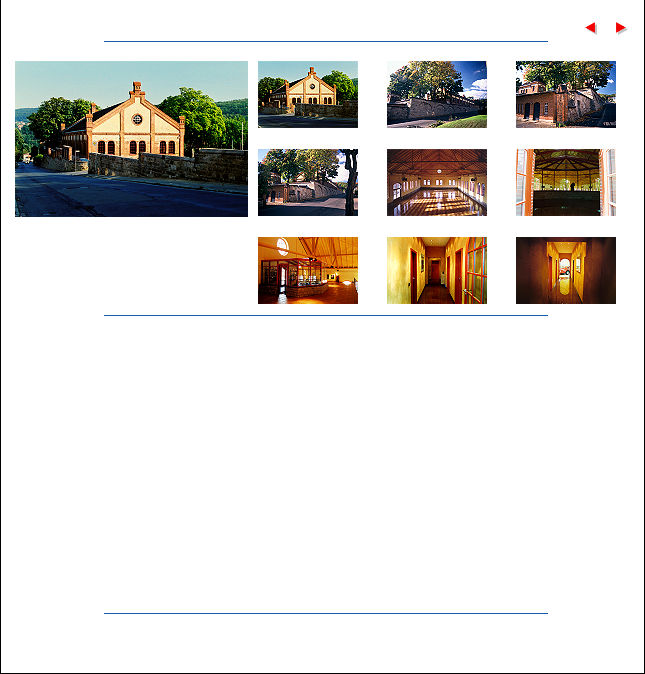Show the large hall with wooden roof thumbnail

tap(437, 182)
